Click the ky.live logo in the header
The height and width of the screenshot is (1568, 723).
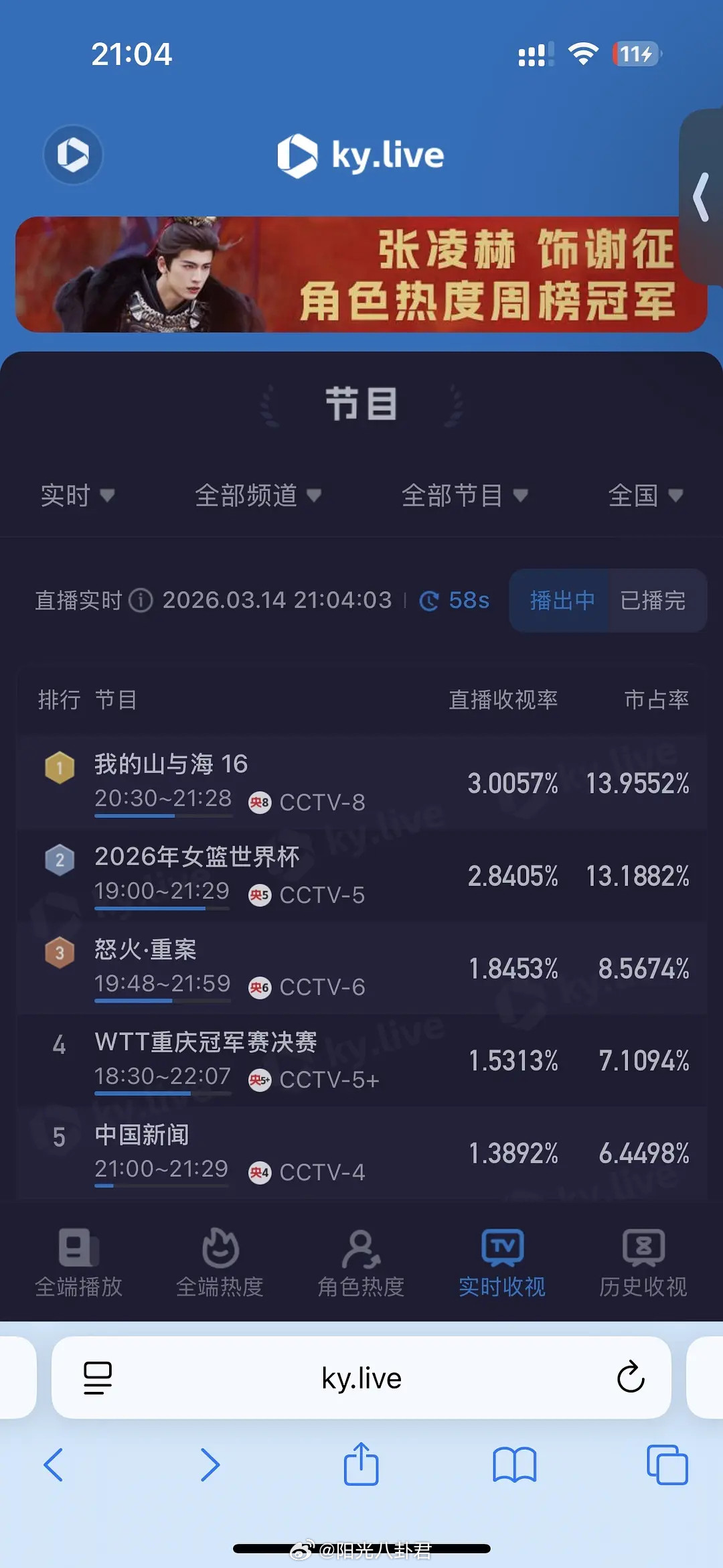pyautogui.click(x=360, y=154)
